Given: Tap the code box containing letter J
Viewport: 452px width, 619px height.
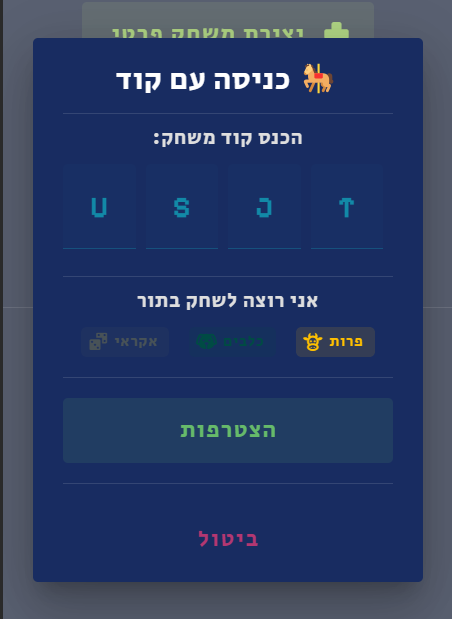Looking at the screenshot, I should click(x=264, y=207).
